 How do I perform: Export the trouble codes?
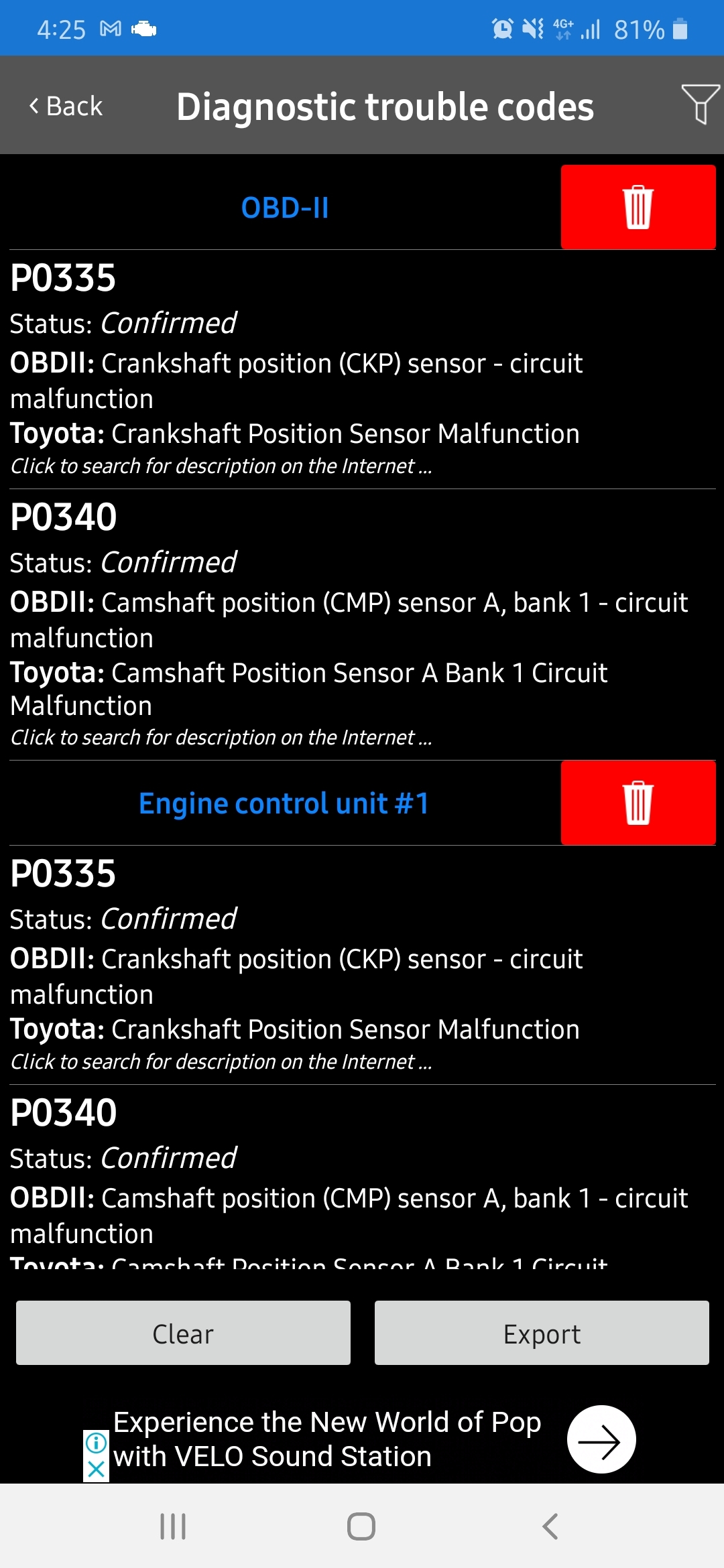[x=542, y=1333]
